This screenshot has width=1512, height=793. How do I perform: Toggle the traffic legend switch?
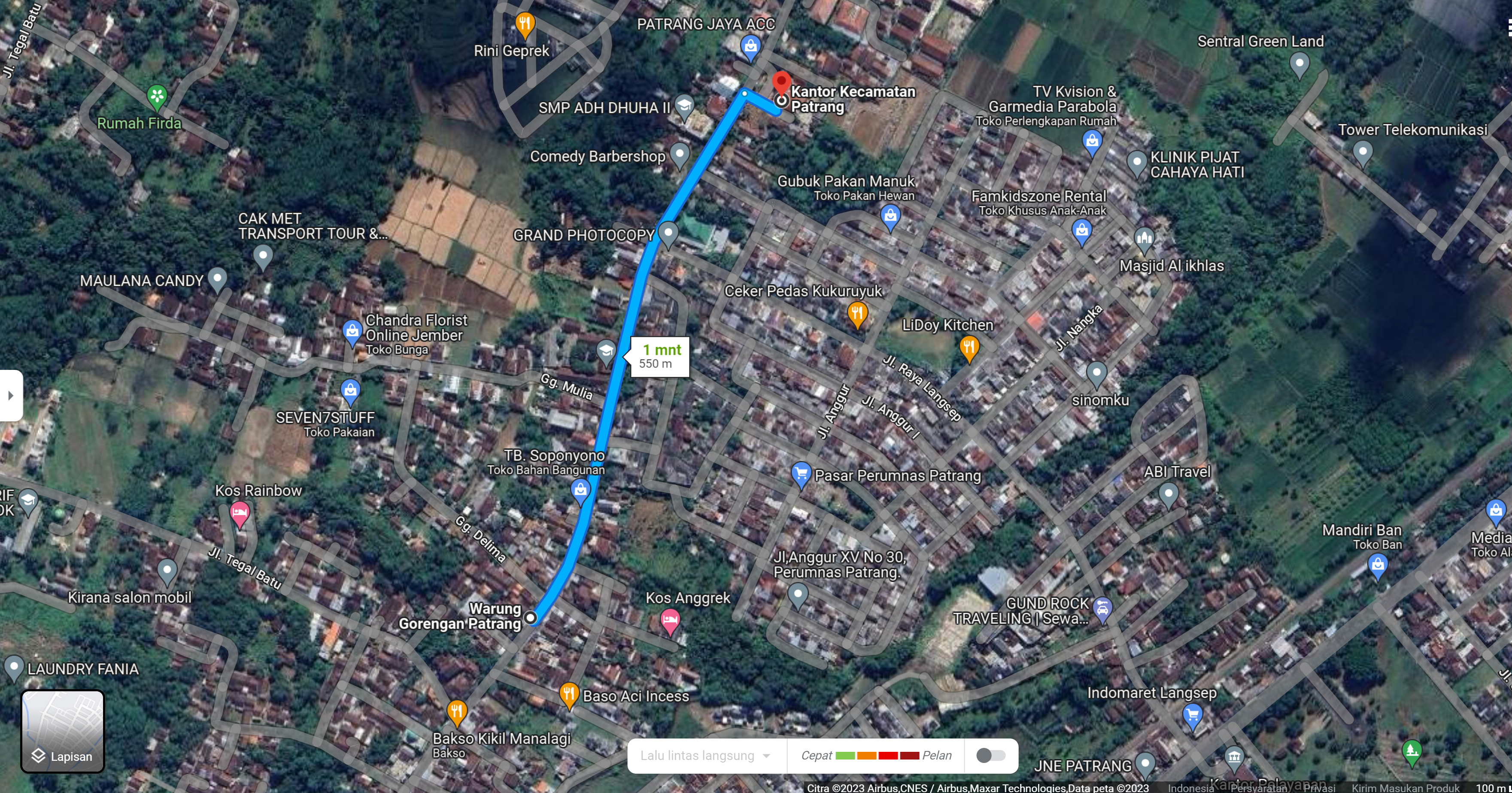(x=991, y=756)
